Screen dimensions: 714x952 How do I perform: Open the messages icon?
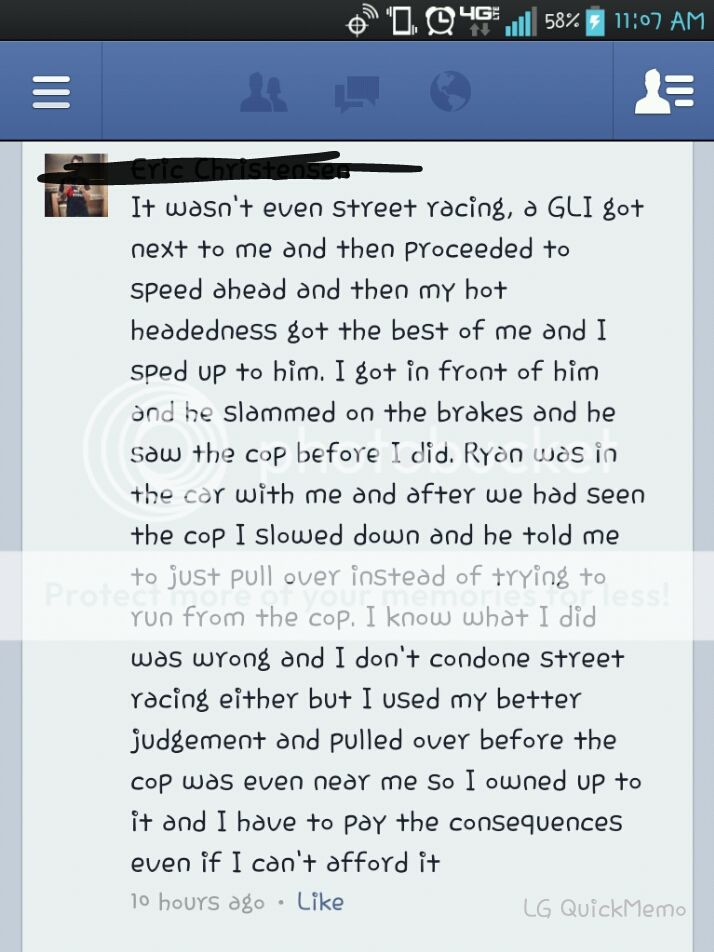tap(356, 93)
